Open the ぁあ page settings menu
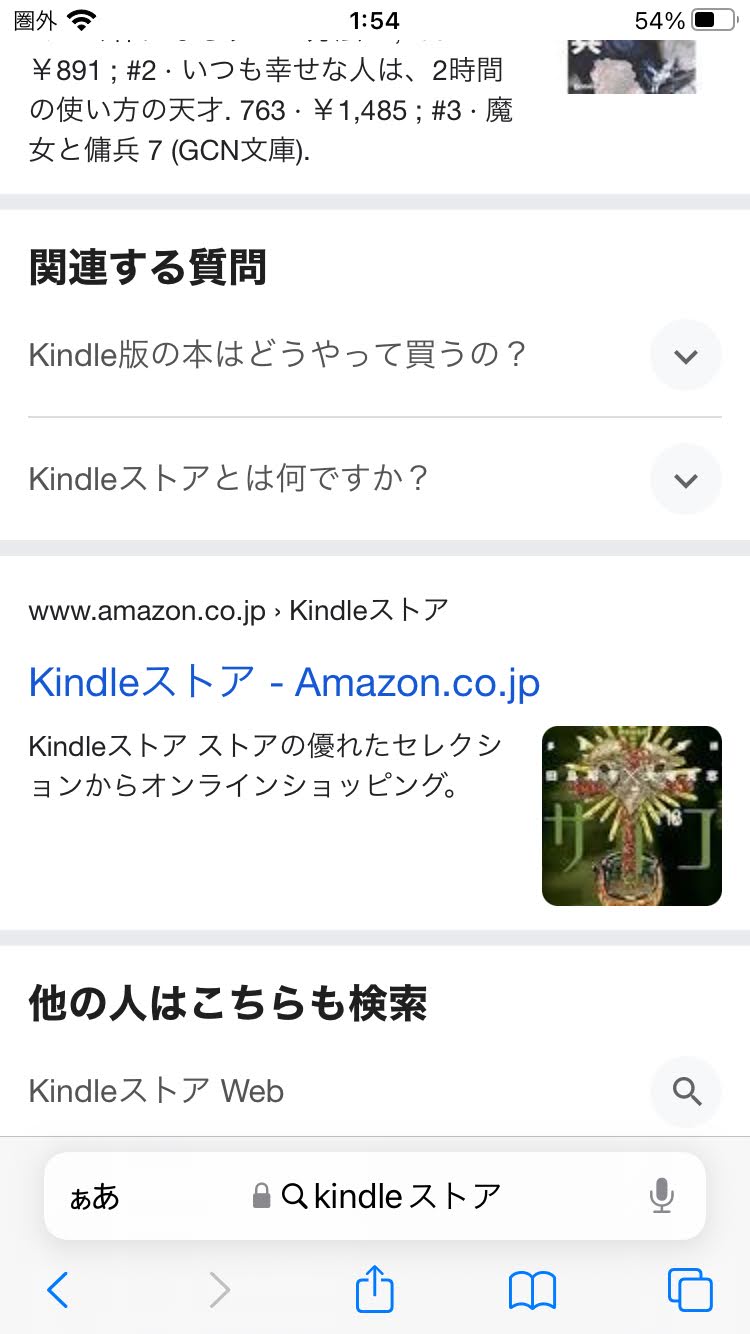750x1334 pixels. 94,1196
